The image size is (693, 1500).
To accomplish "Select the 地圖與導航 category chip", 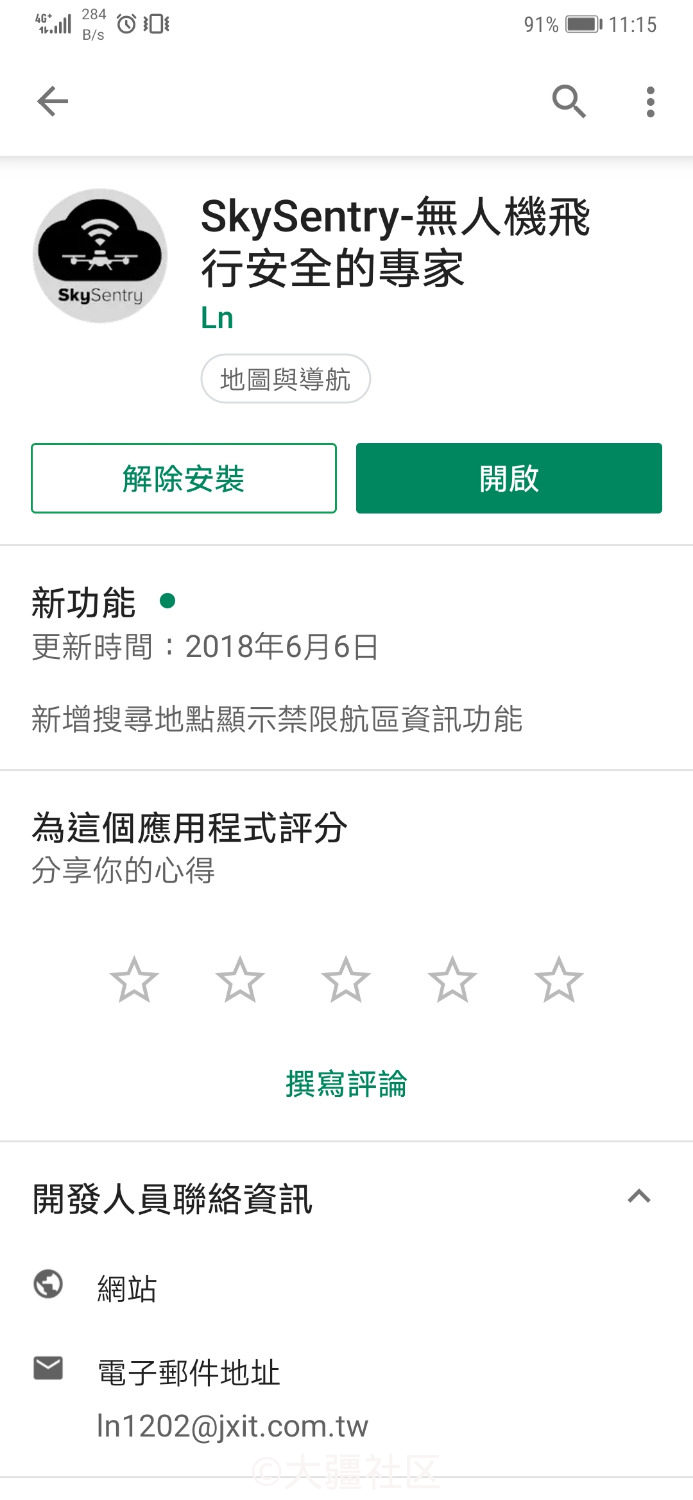I will (x=285, y=380).
